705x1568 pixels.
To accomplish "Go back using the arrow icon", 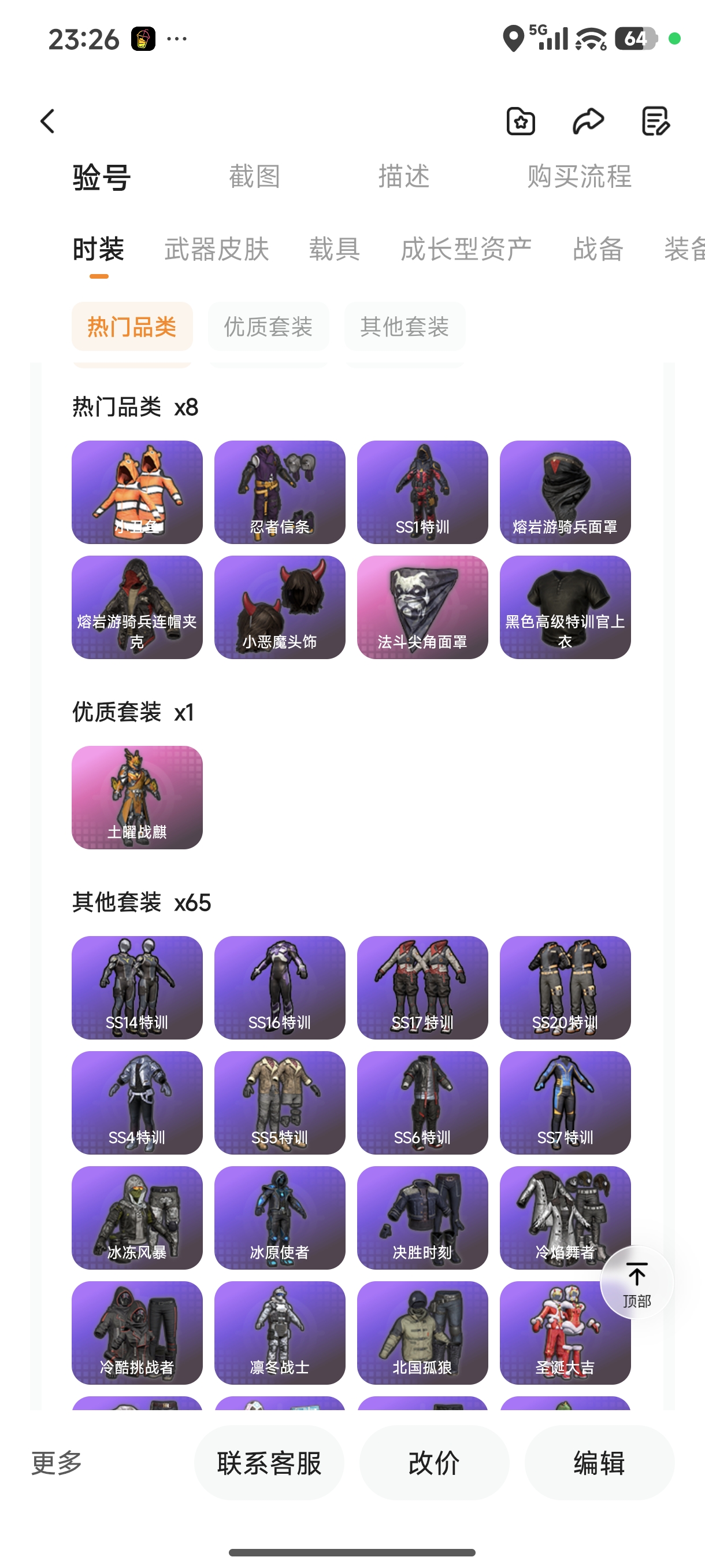I will tap(47, 121).
